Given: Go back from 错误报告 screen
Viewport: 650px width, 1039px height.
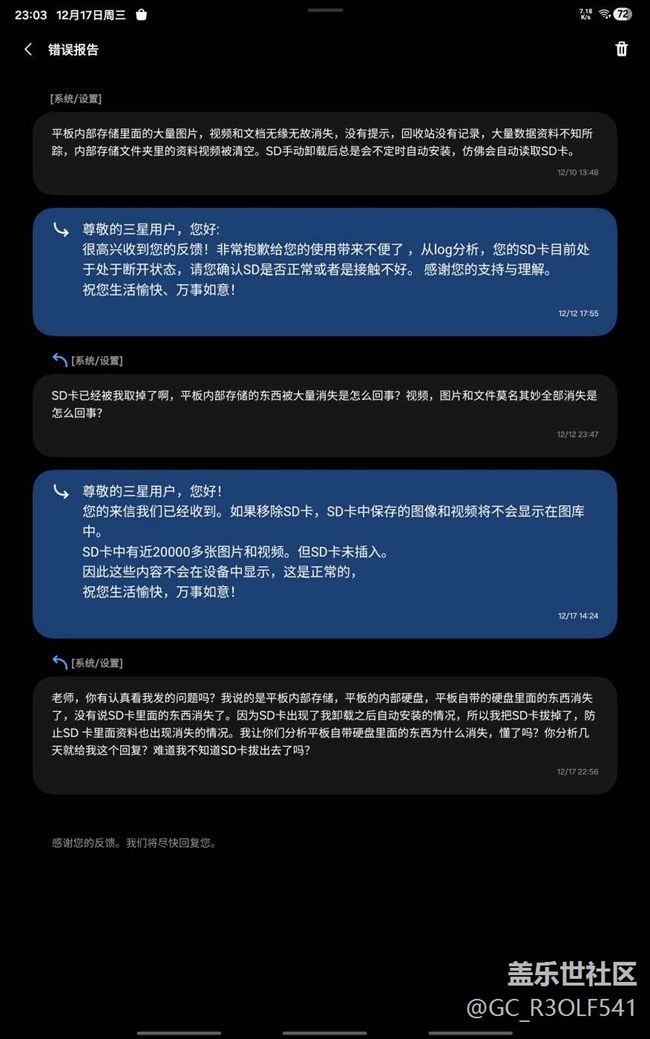Looking at the screenshot, I should click(x=28, y=49).
